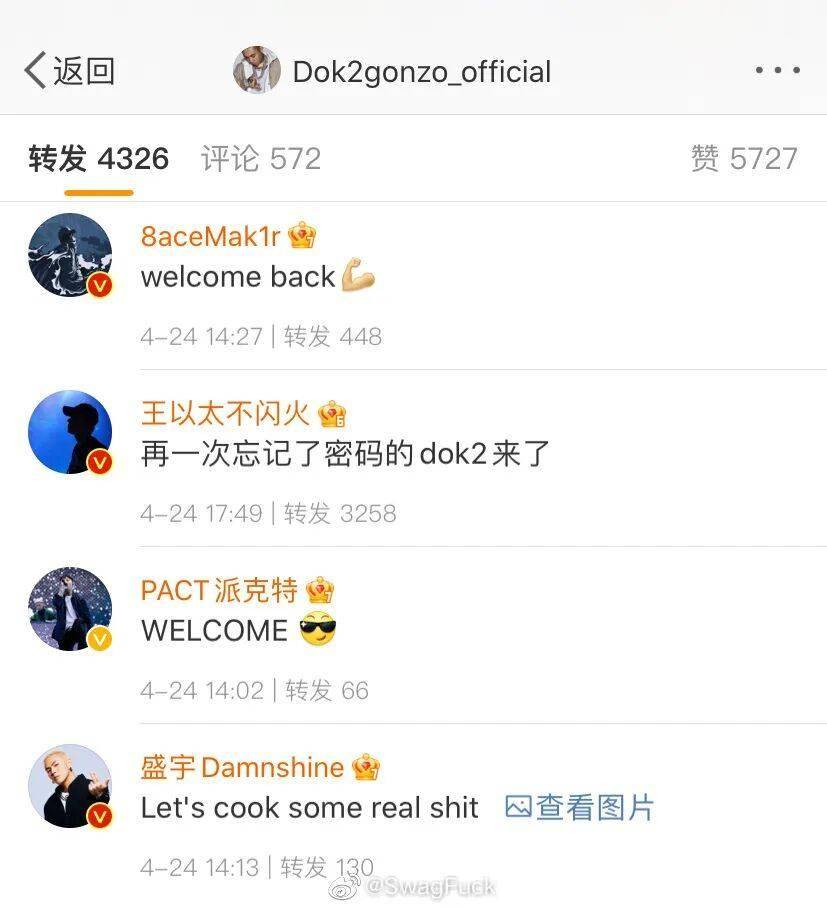View the picture via 查看图片 link

coord(580,807)
